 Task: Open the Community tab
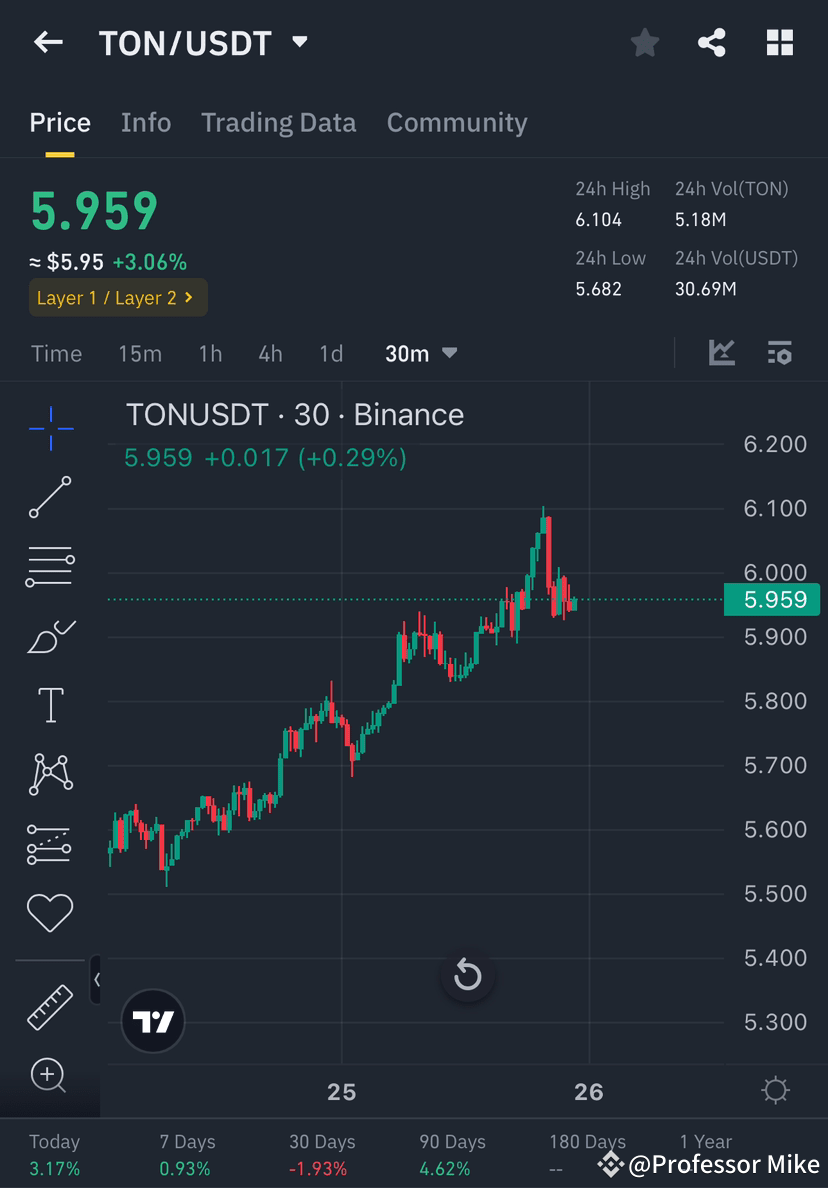coord(457,122)
